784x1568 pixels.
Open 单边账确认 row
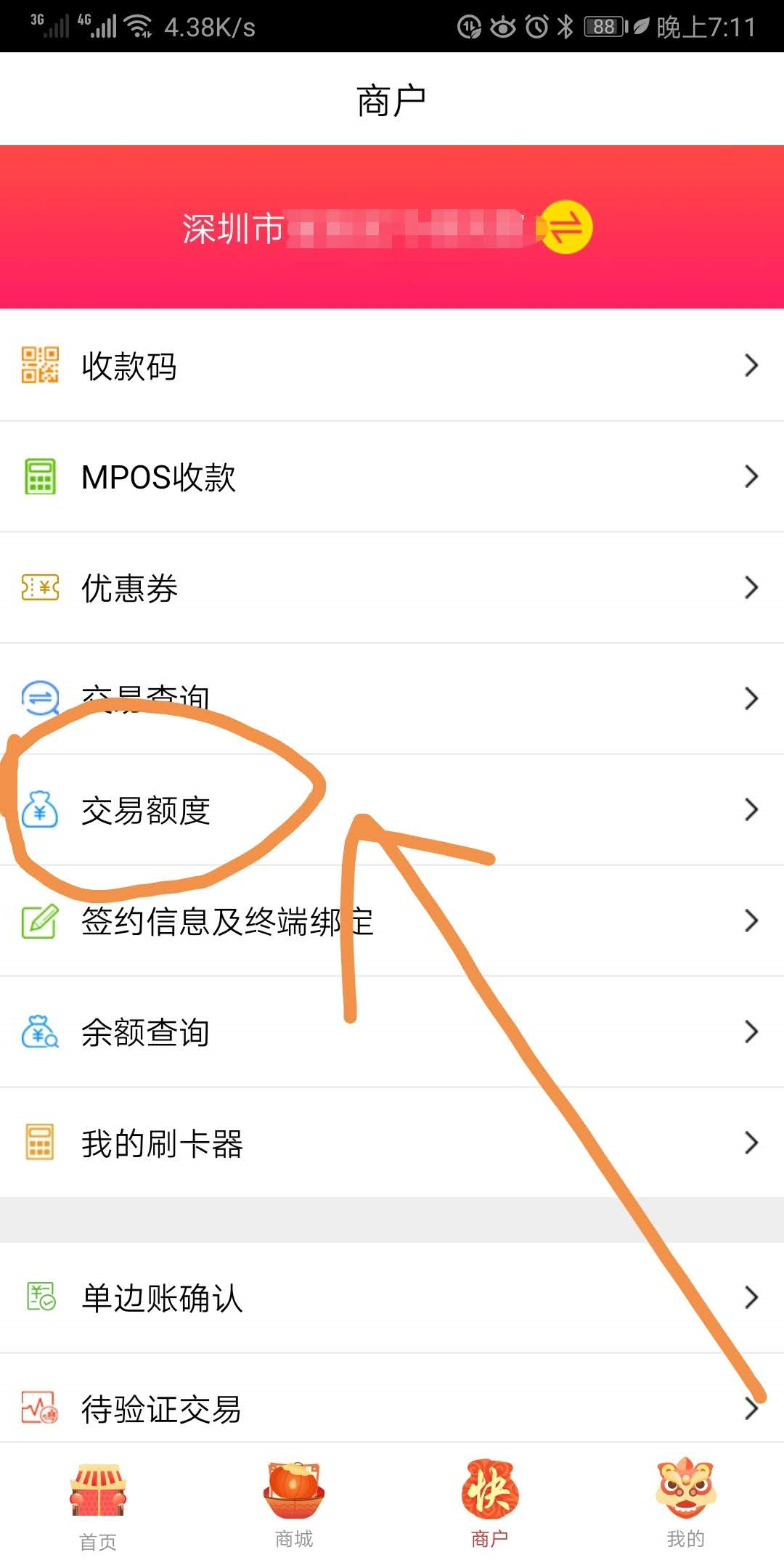tap(392, 1297)
